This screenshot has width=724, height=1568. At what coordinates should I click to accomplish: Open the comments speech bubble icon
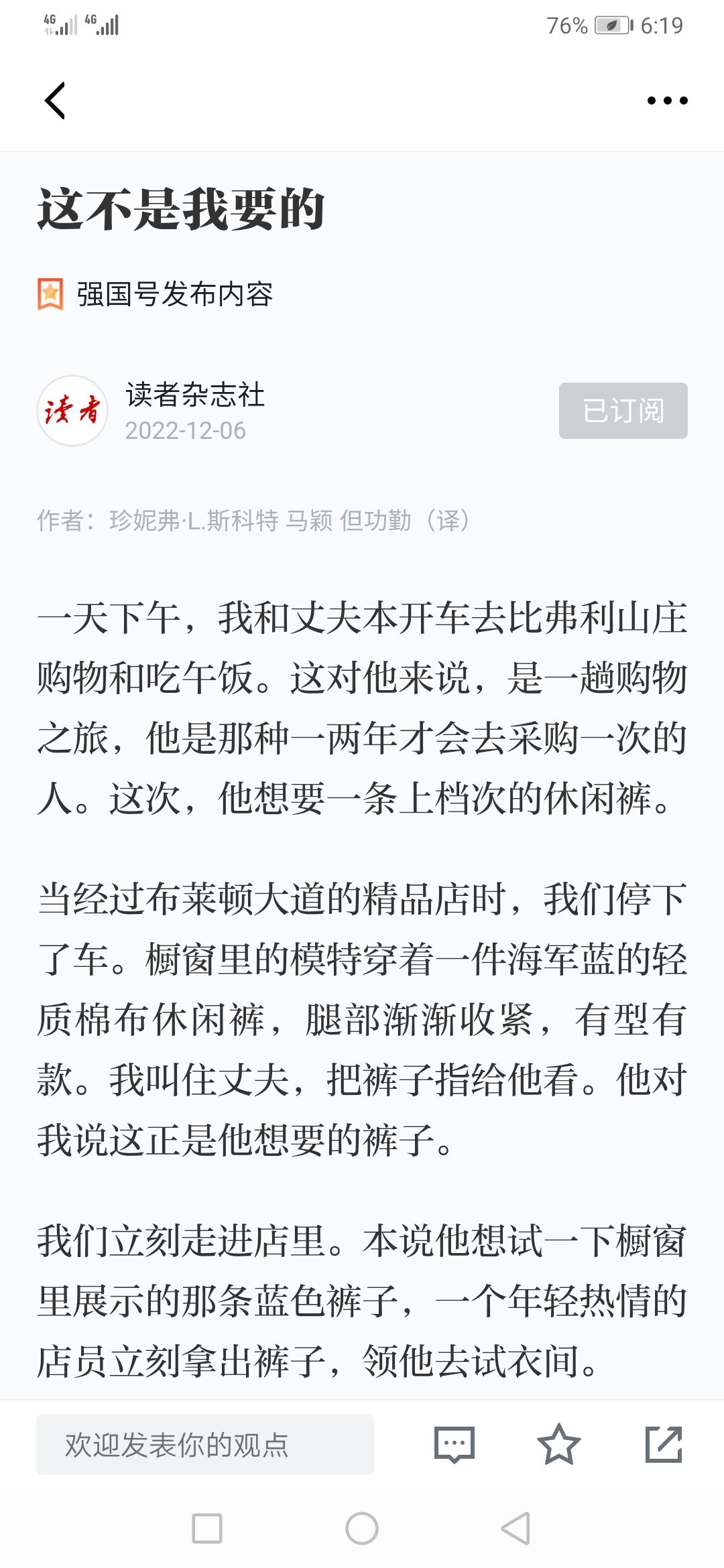click(x=455, y=1444)
